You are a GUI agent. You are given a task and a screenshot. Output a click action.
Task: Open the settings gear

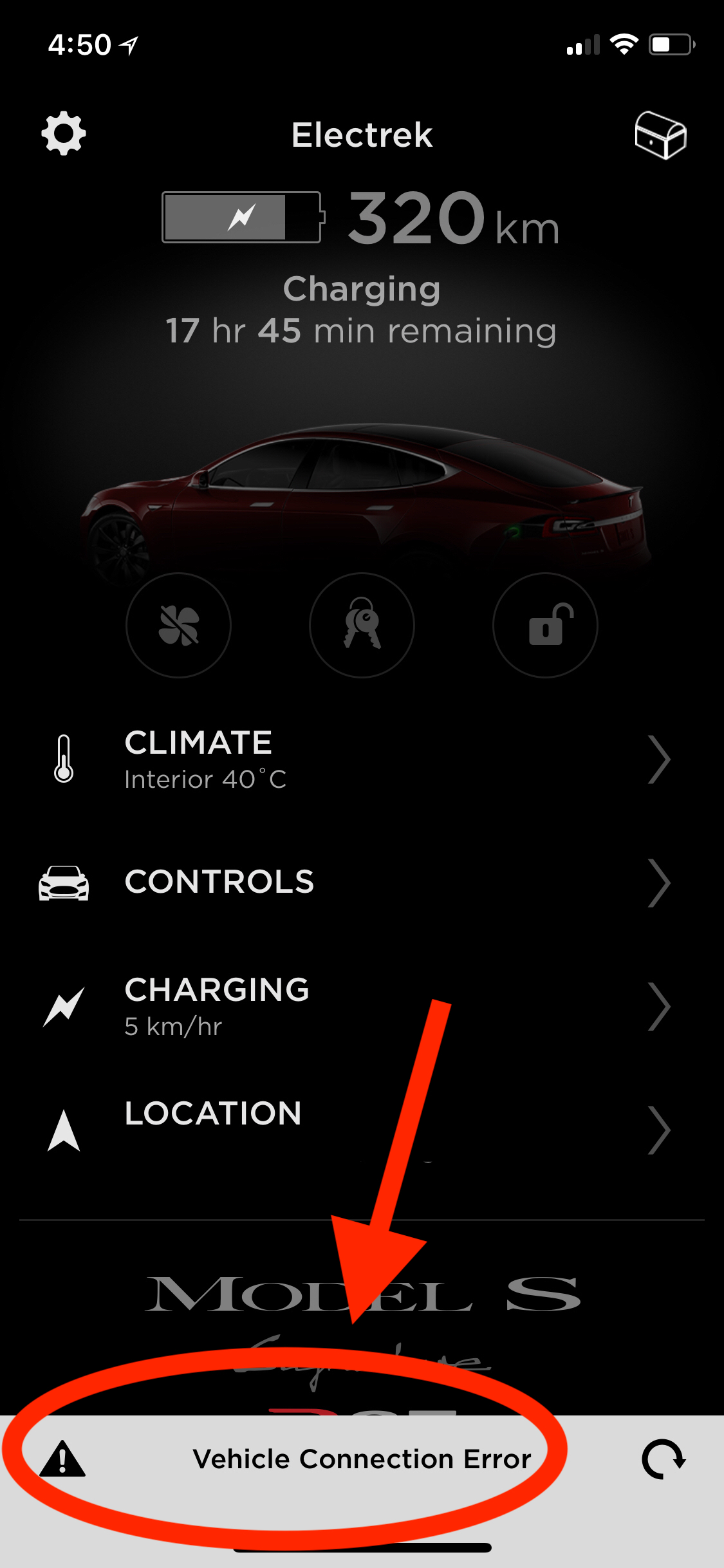tap(63, 134)
